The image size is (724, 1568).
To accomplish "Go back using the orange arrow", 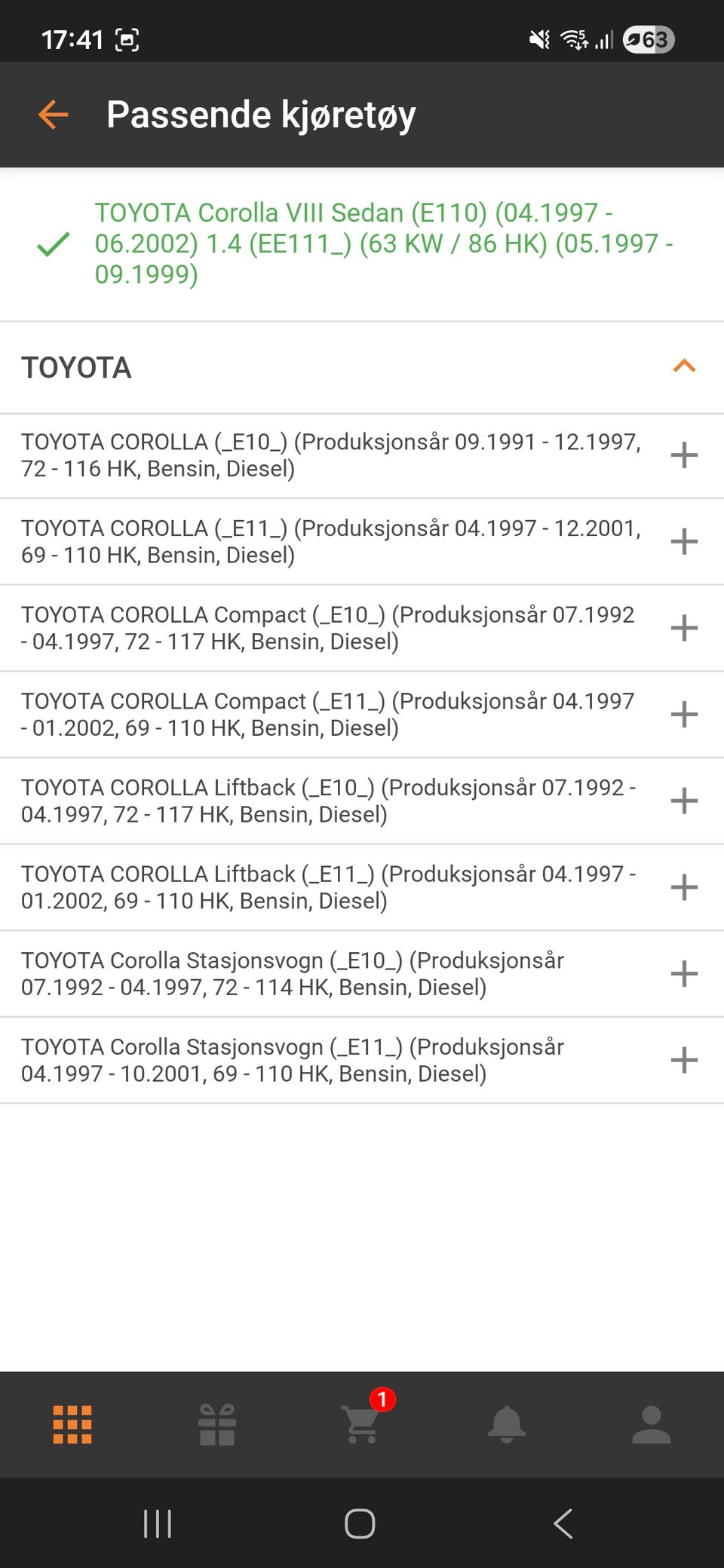I will coord(54,115).
